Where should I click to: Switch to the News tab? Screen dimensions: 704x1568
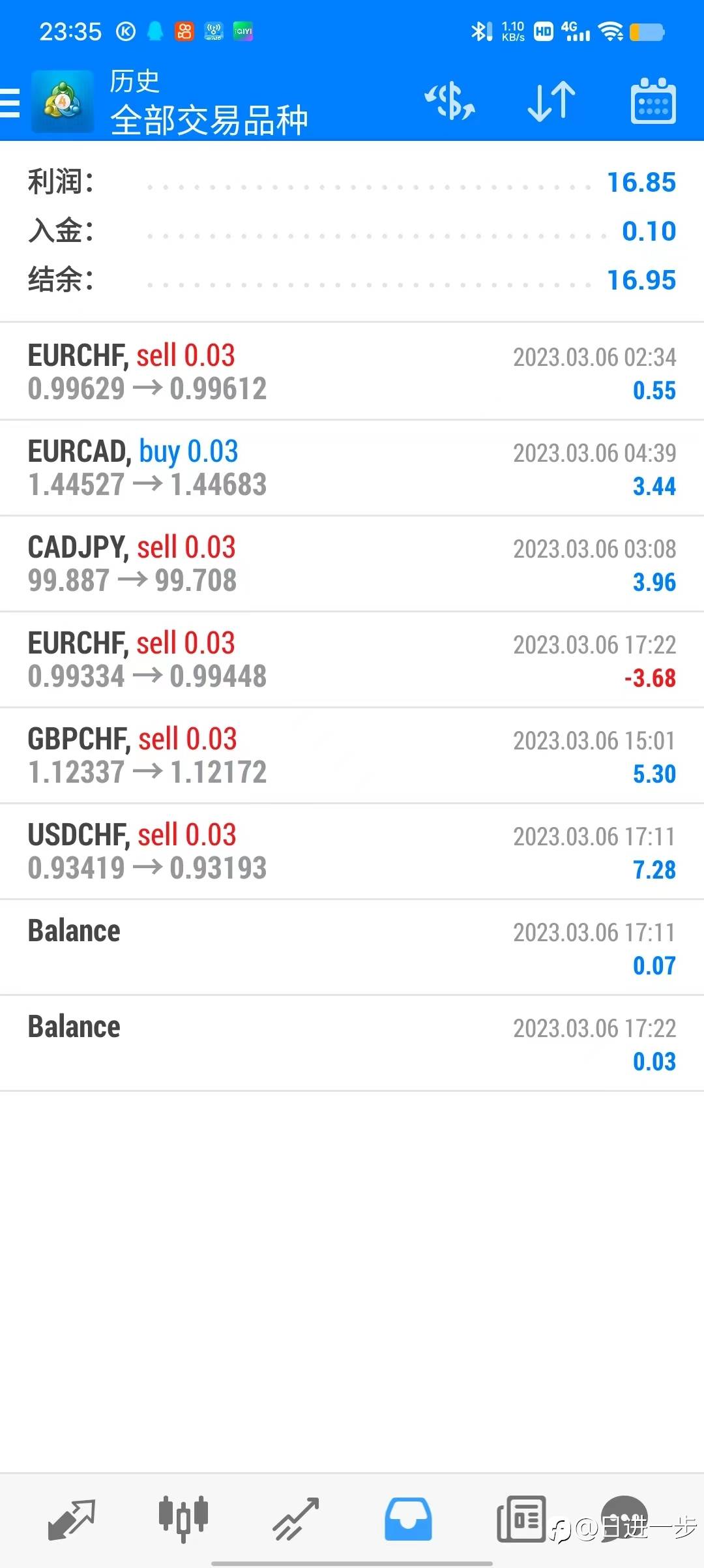click(521, 1518)
